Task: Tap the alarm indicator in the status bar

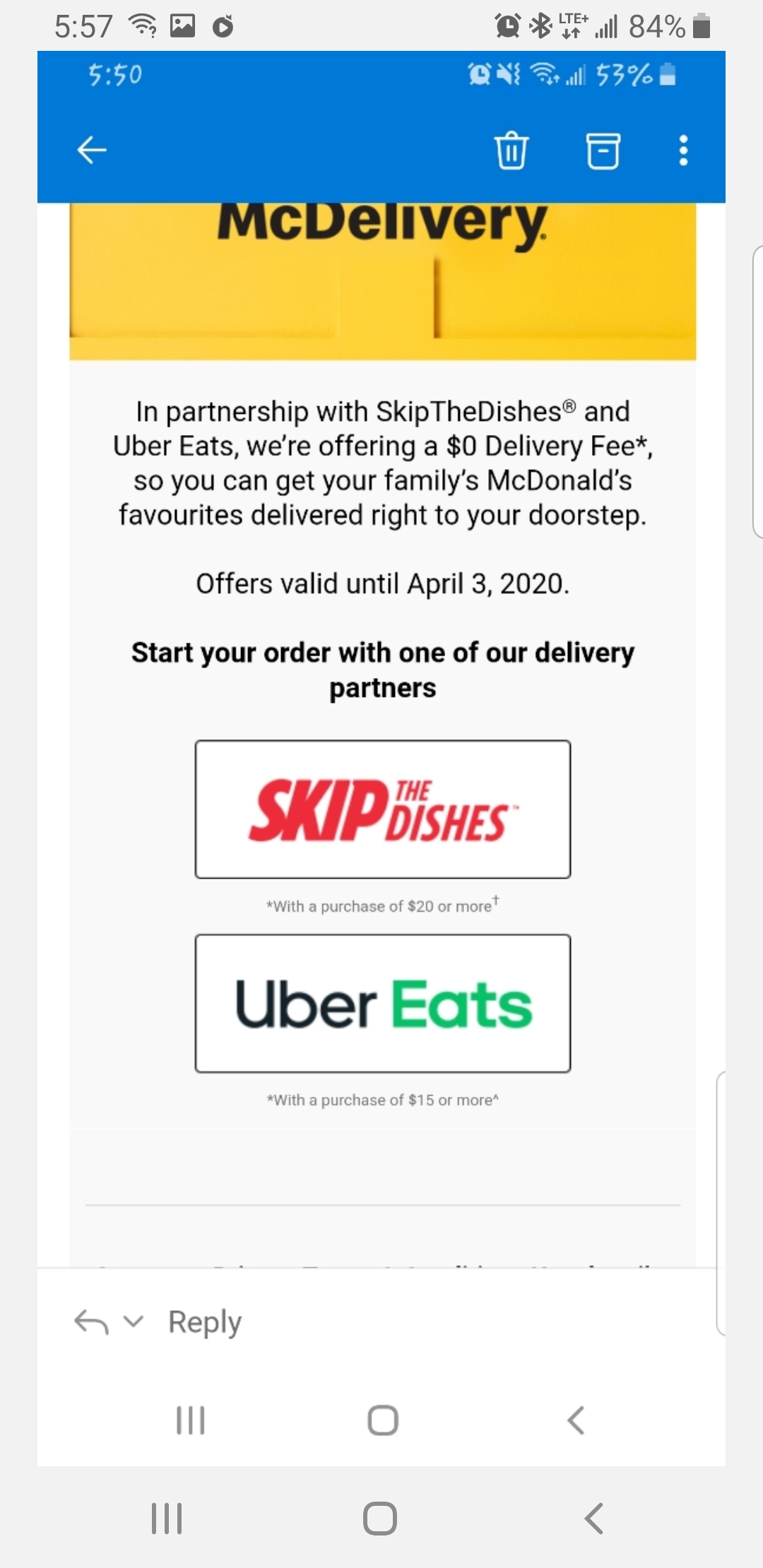Action: click(506, 25)
